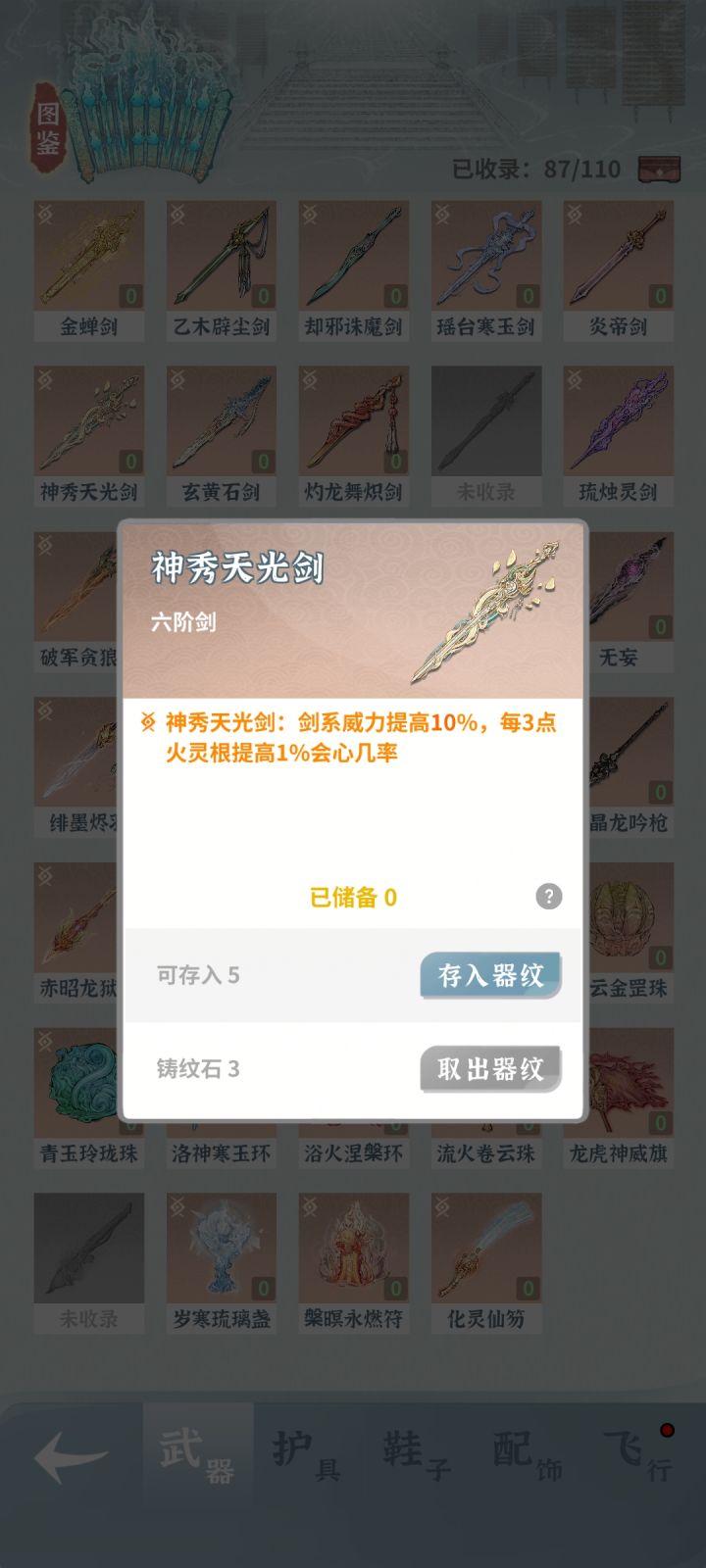Select the 金蝉剑 sword icon
Screen dimensions: 706x1568
coord(89,257)
